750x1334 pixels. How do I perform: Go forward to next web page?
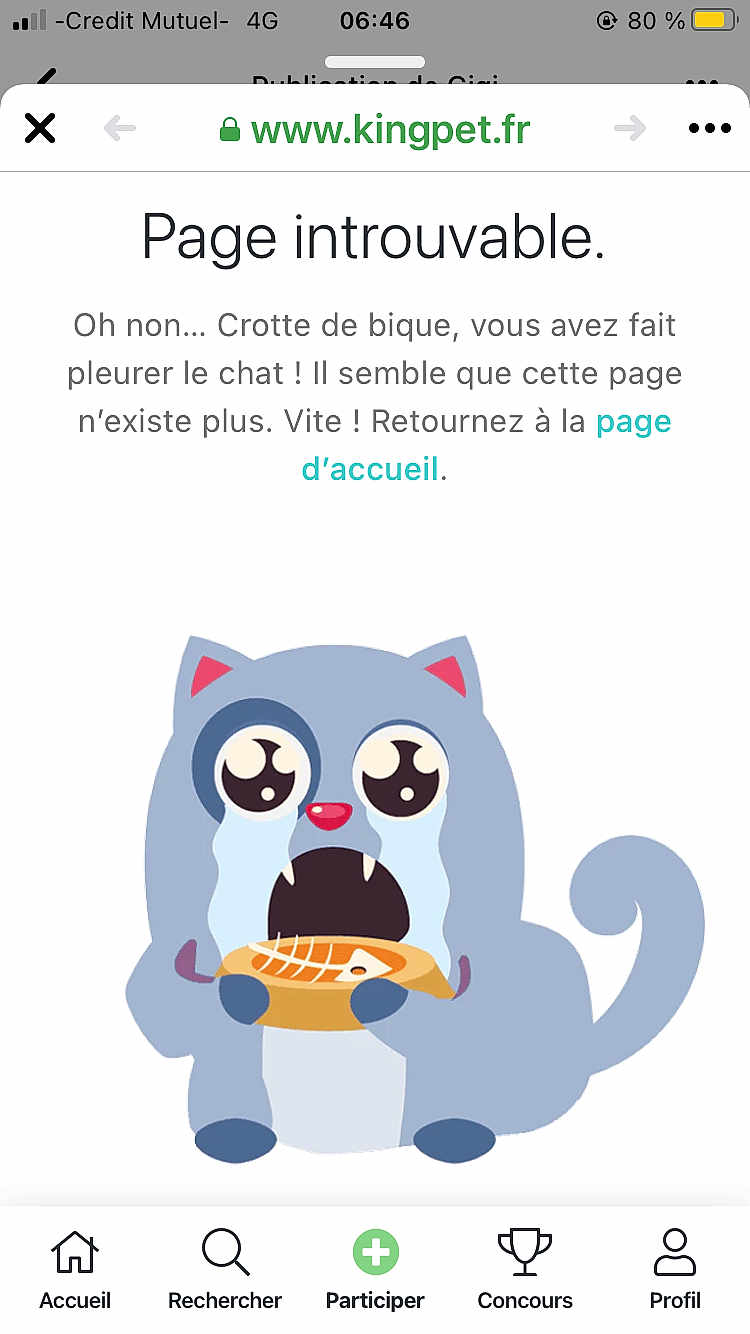[x=630, y=128]
